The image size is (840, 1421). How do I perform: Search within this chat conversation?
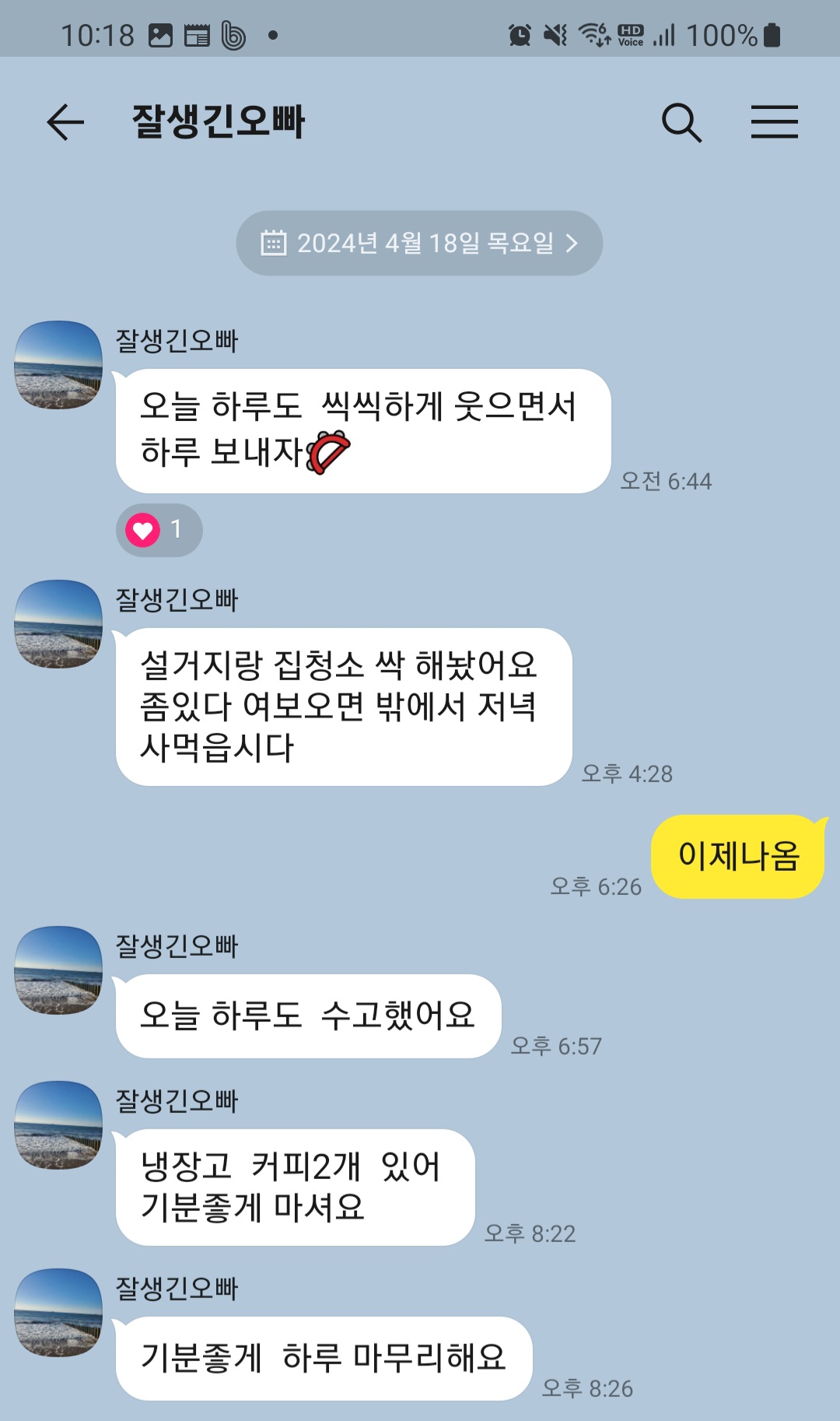tap(681, 122)
